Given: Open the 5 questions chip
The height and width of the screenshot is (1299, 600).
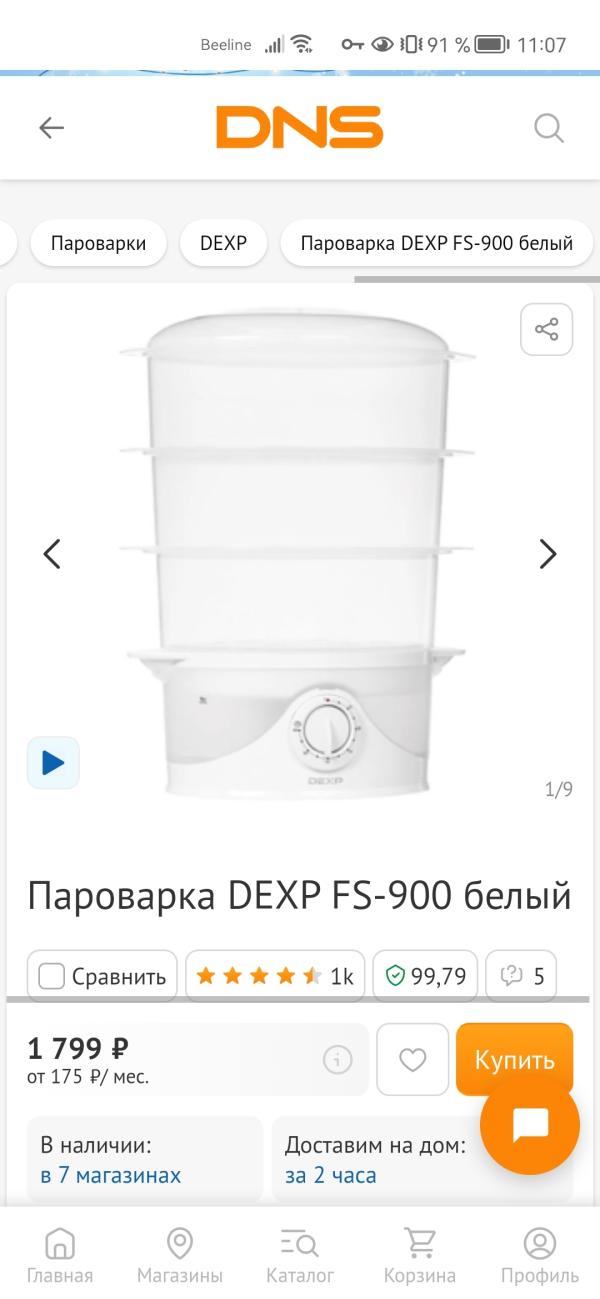Looking at the screenshot, I should [521, 976].
